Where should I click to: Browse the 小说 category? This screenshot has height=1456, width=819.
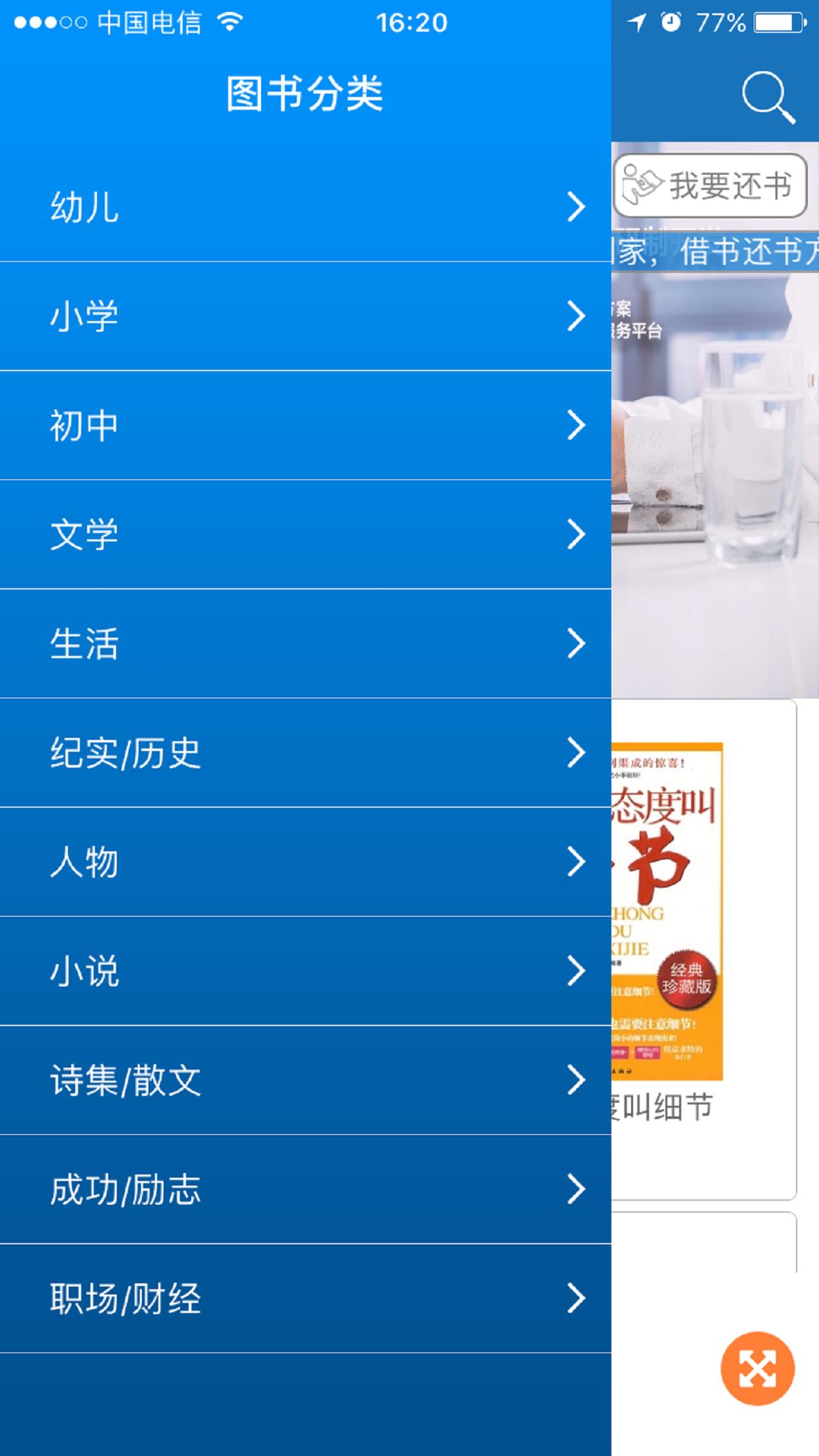pos(305,971)
